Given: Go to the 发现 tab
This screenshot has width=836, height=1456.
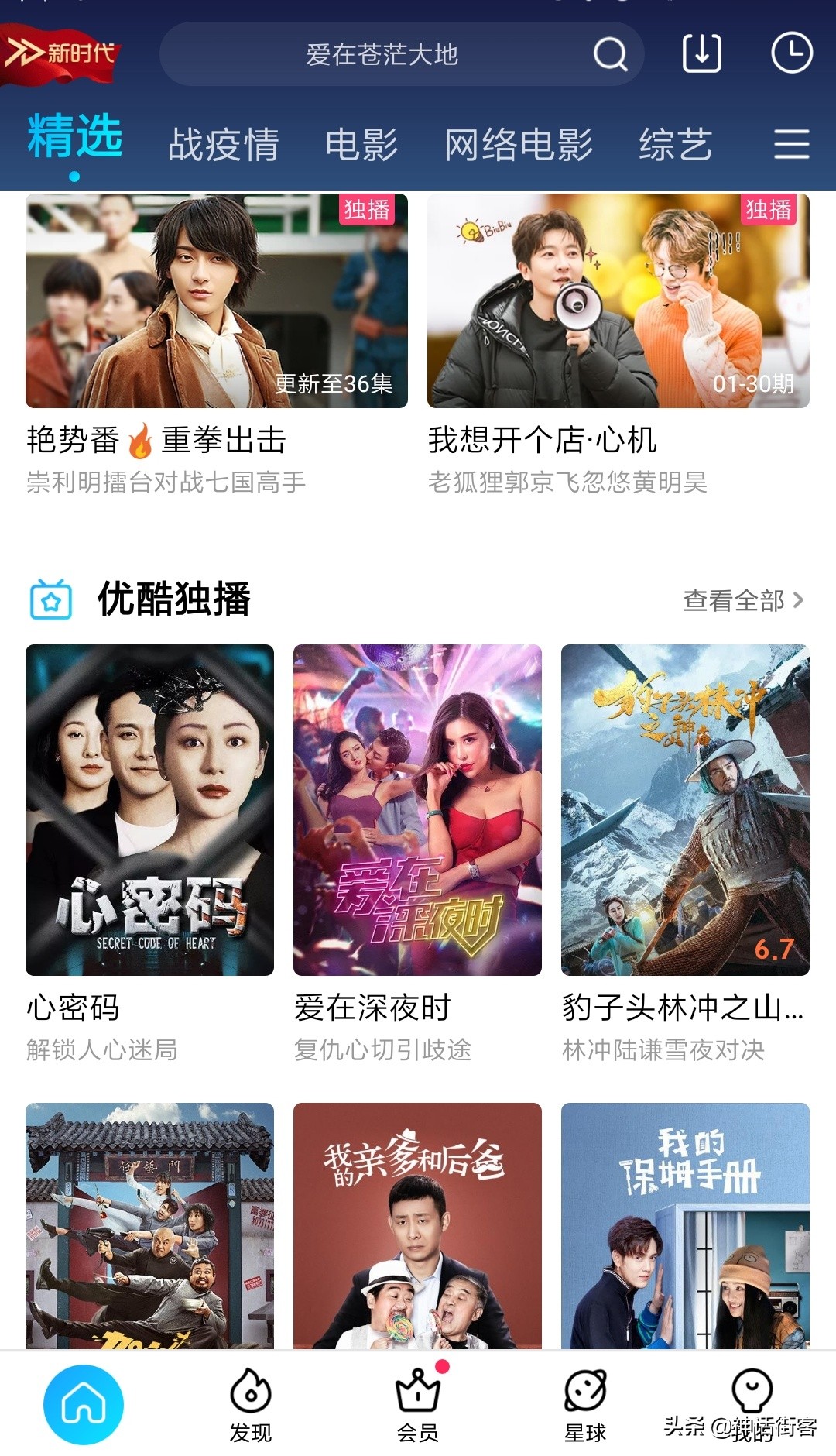Looking at the screenshot, I should [251, 1405].
